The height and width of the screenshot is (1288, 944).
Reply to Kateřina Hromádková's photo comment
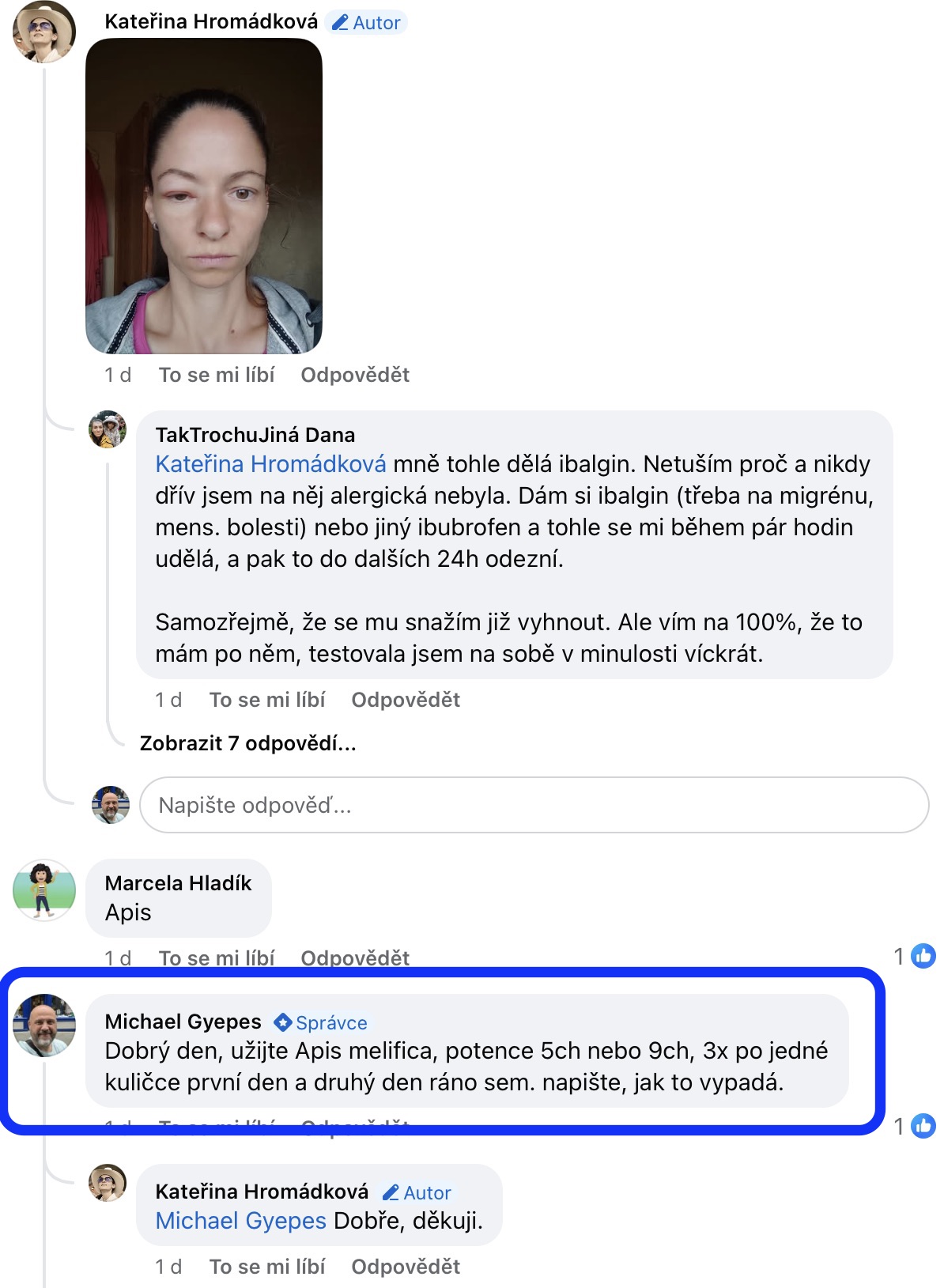[354, 375]
